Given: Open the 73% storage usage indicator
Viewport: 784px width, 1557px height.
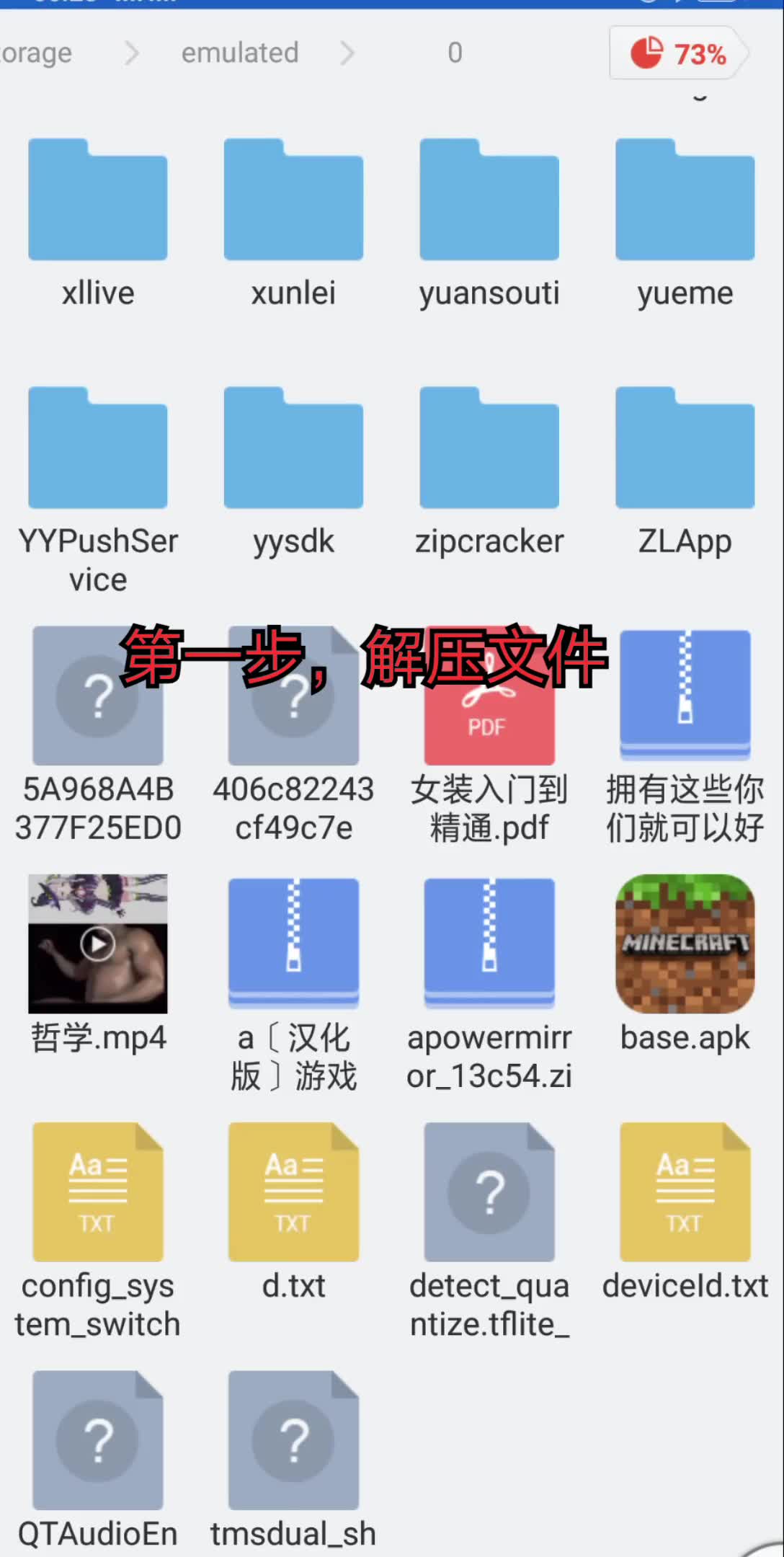Looking at the screenshot, I should tap(677, 53).
